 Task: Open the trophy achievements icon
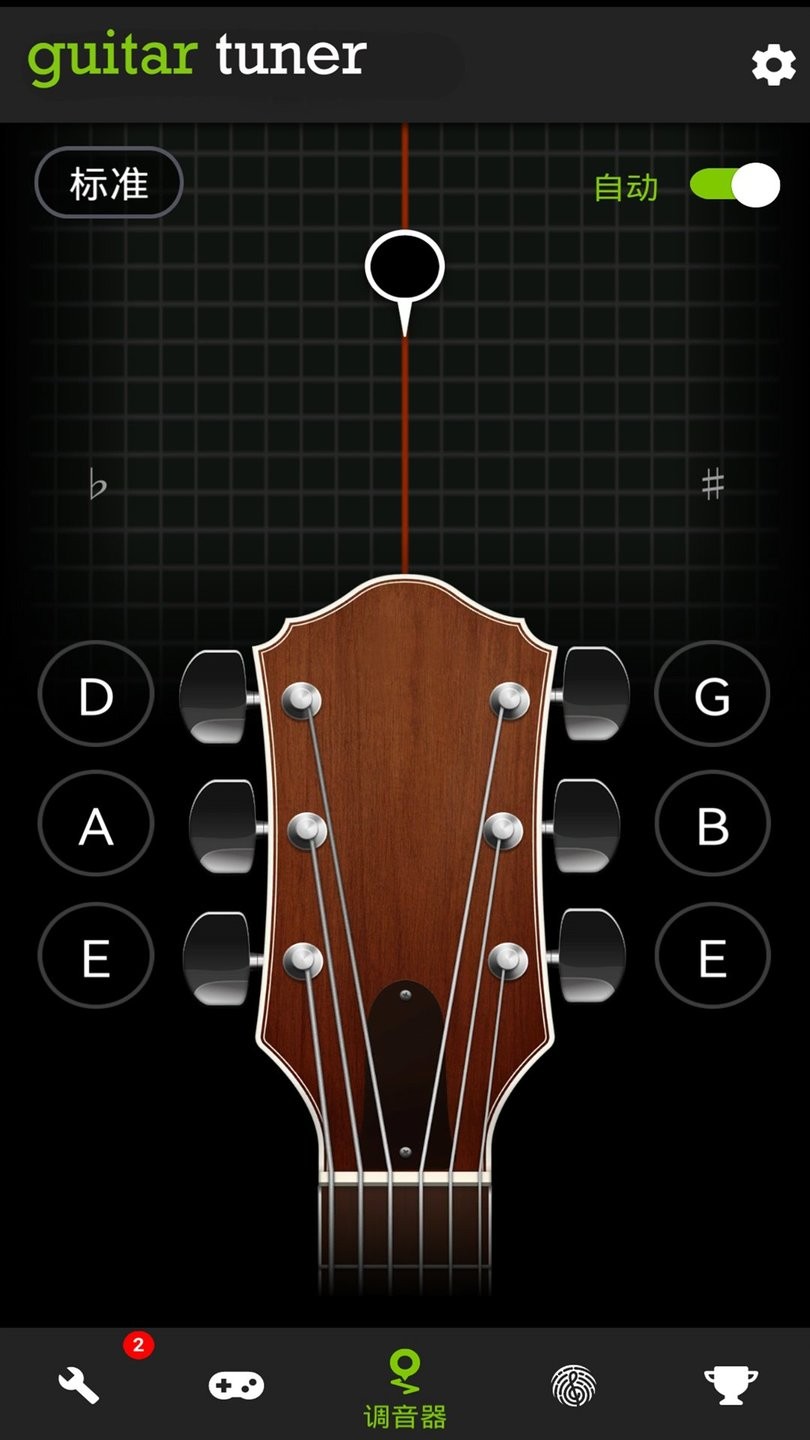(731, 1385)
